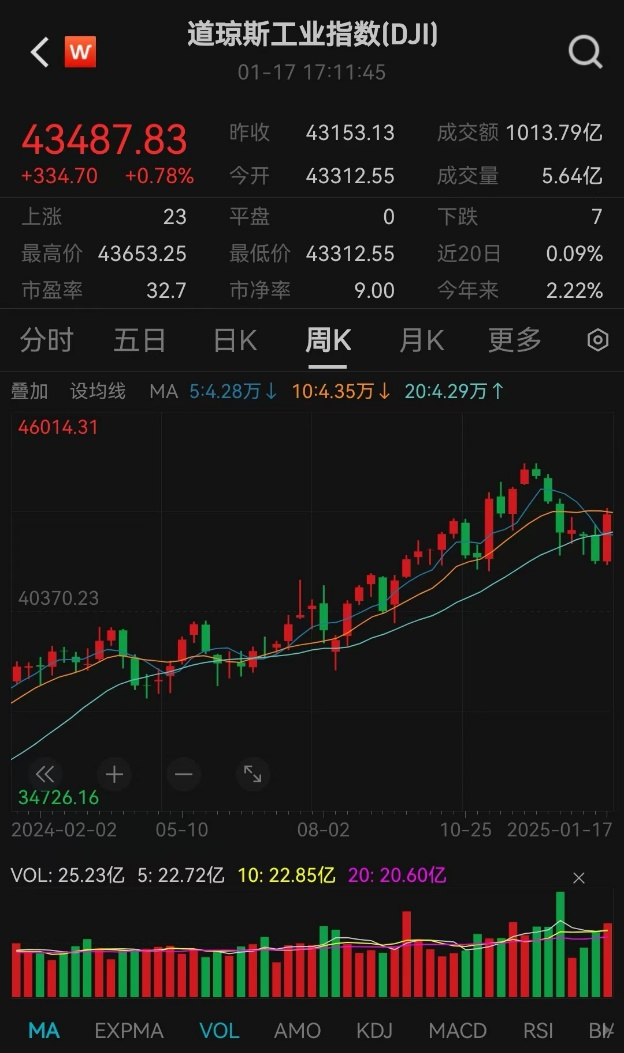The width and height of the screenshot is (624, 1053).
Task: Expand chart to full screen
Action: [252, 774]
